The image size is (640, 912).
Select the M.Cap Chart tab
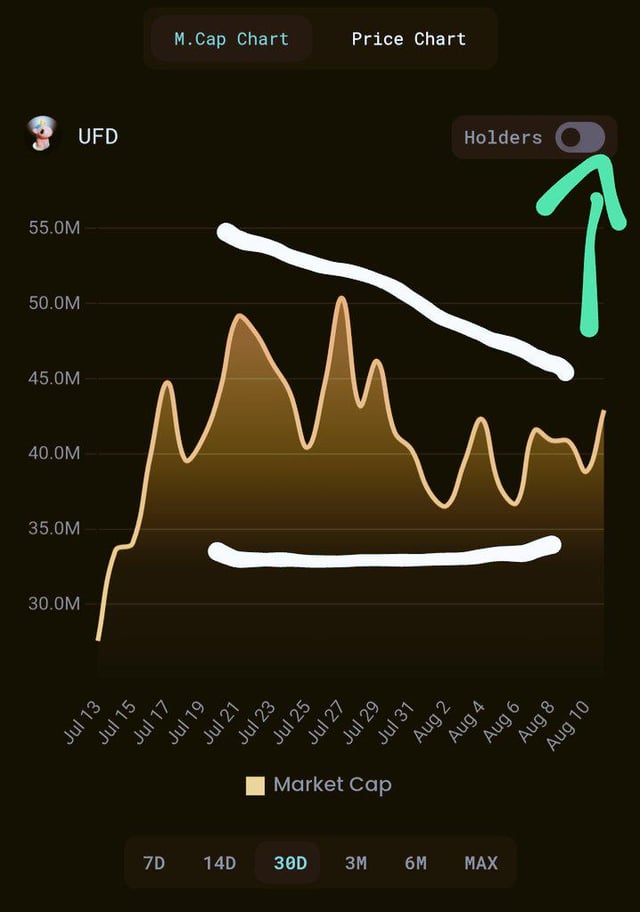[231, 39]
